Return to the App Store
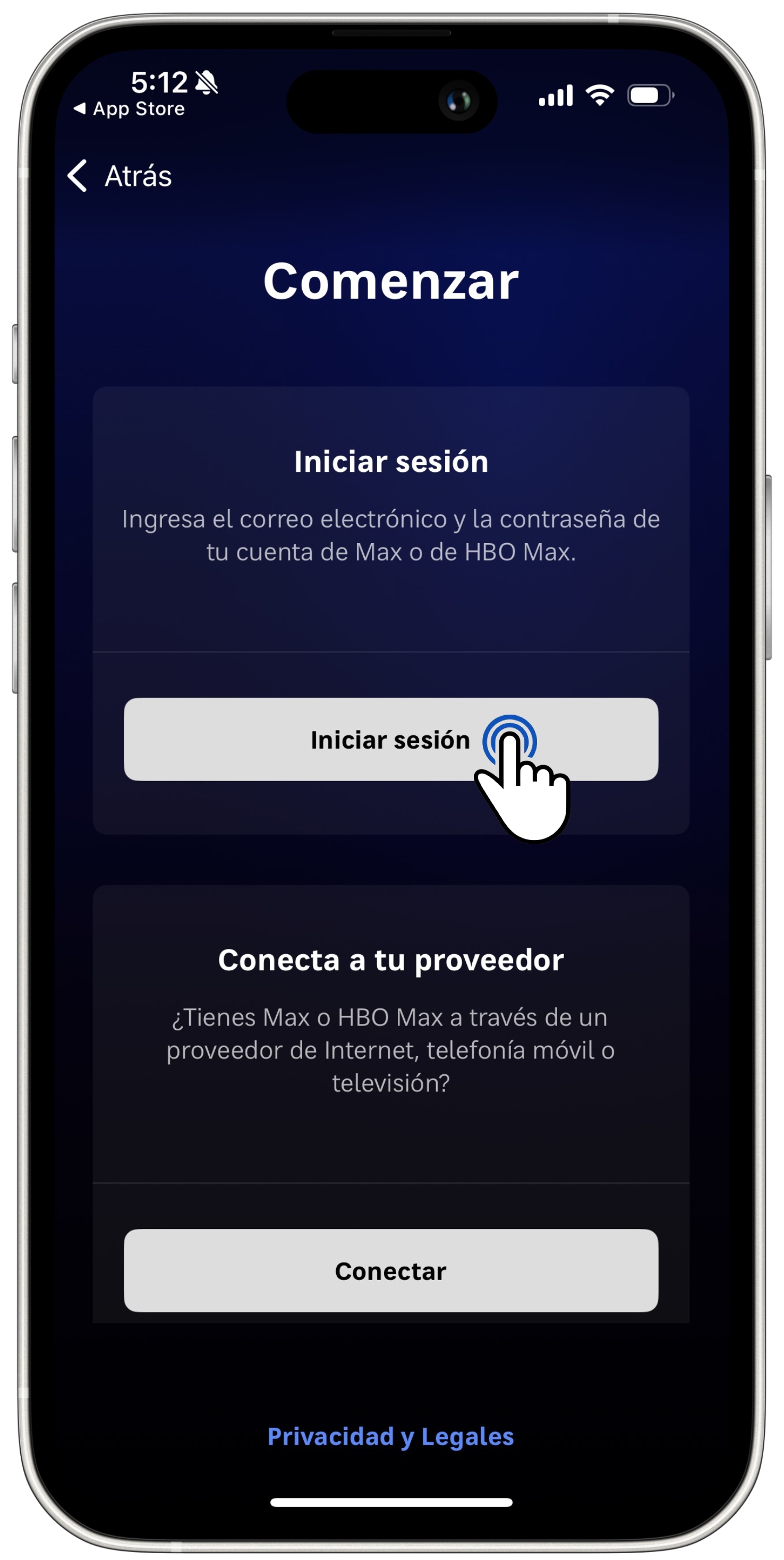Viewport: 784px width, 1560px height. click(130, 109)
